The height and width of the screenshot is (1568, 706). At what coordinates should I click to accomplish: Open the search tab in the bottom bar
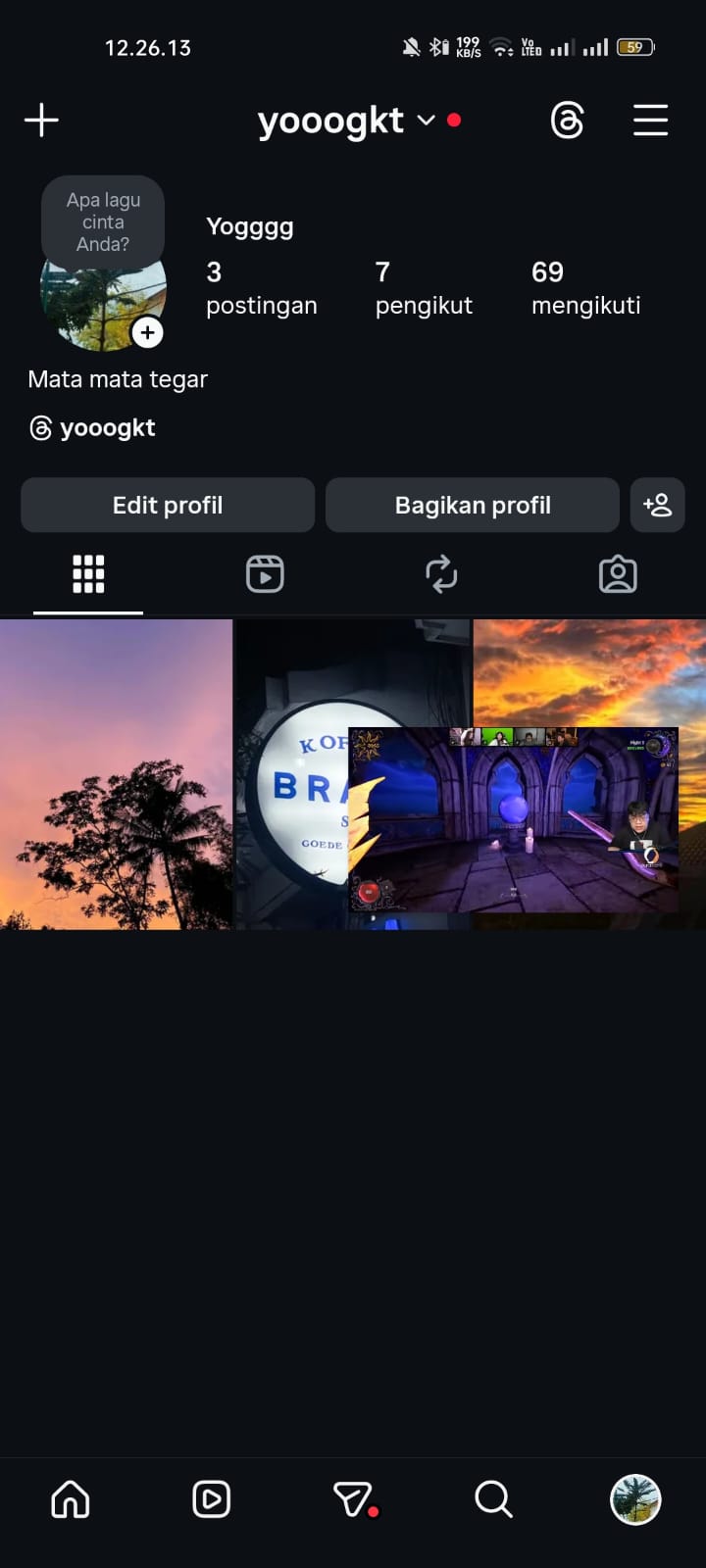point(493,1499)
